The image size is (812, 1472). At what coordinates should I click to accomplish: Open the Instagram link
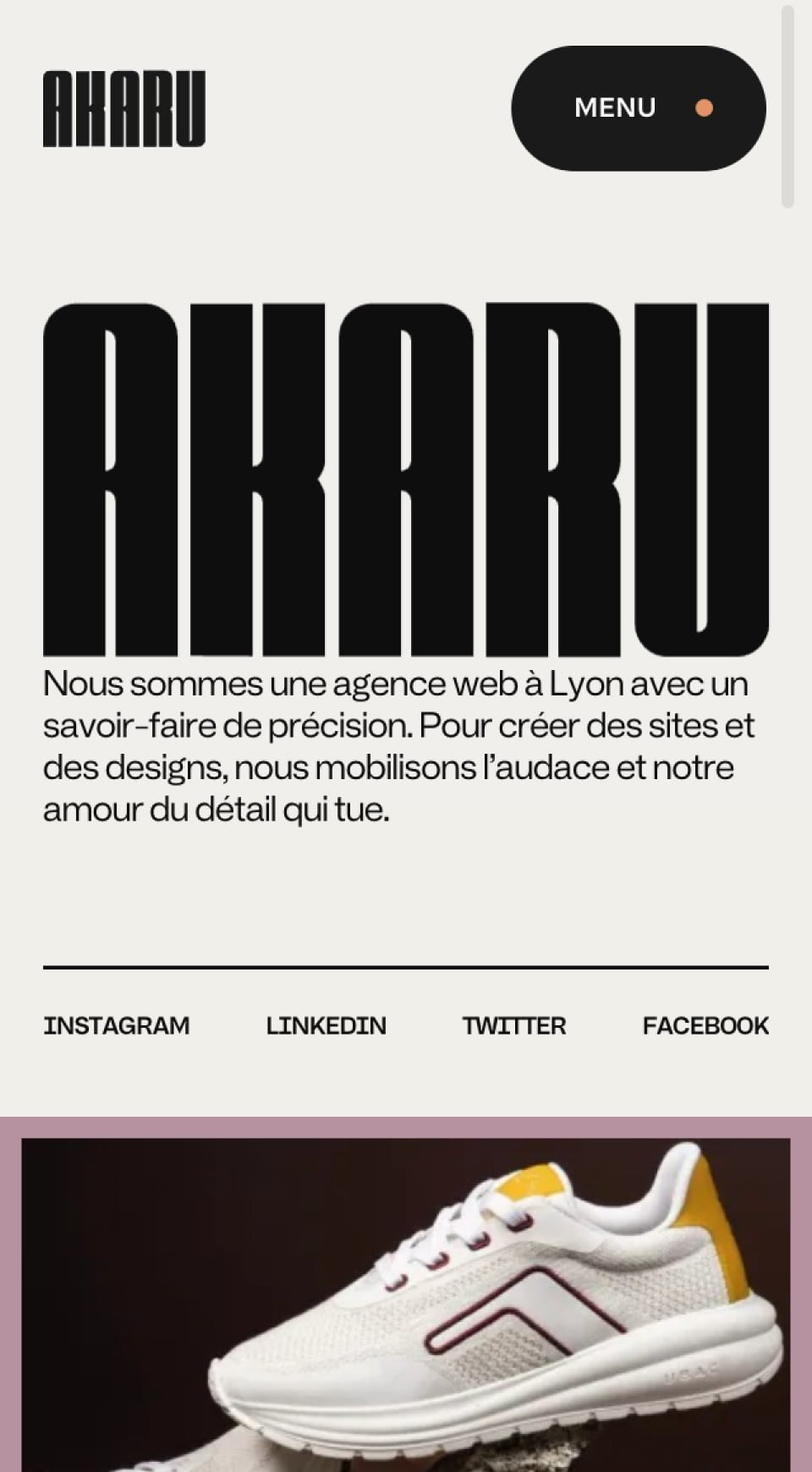coord(117,1025)
